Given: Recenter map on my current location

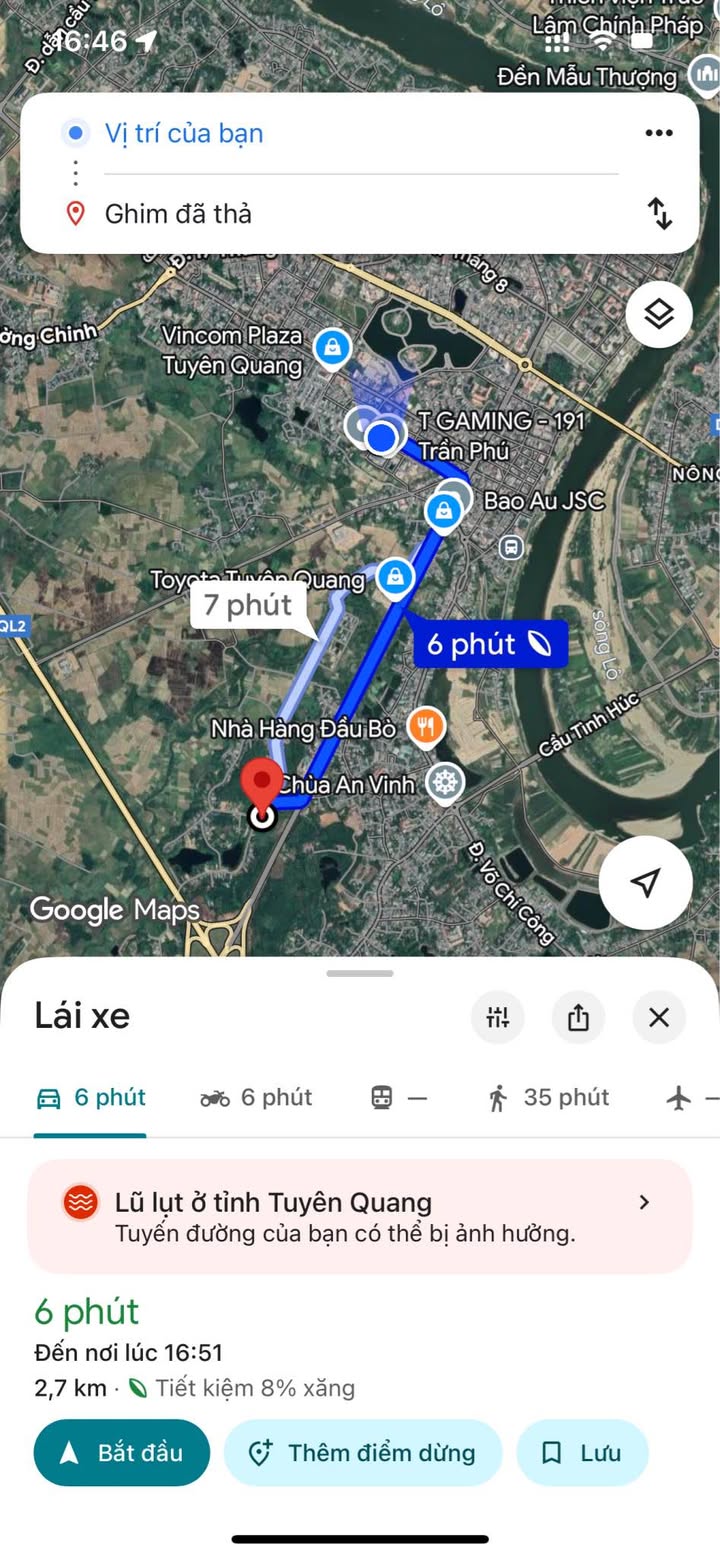Looking at the screenshot, I should tap(646, 882).
